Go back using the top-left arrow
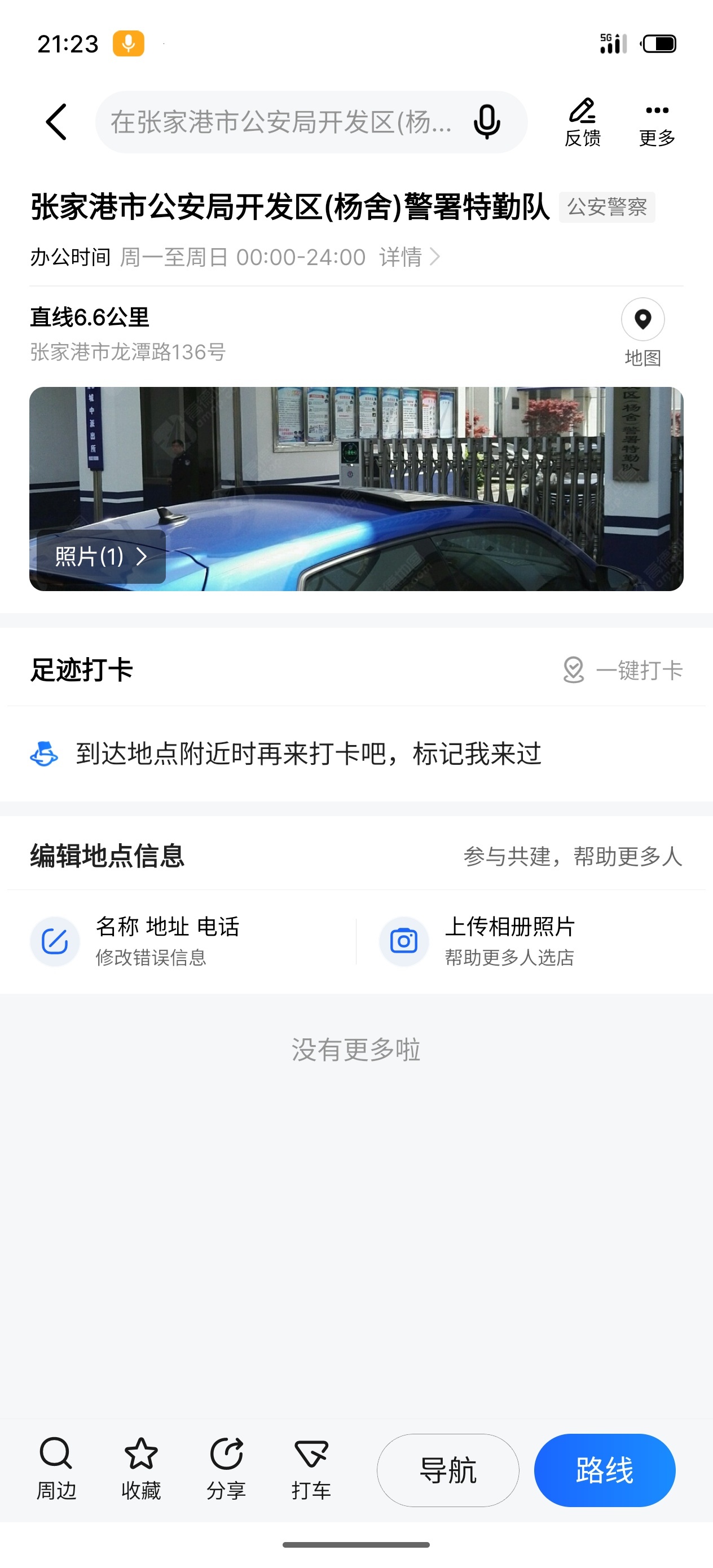713x1568 pixels. [x=56, y=122]
